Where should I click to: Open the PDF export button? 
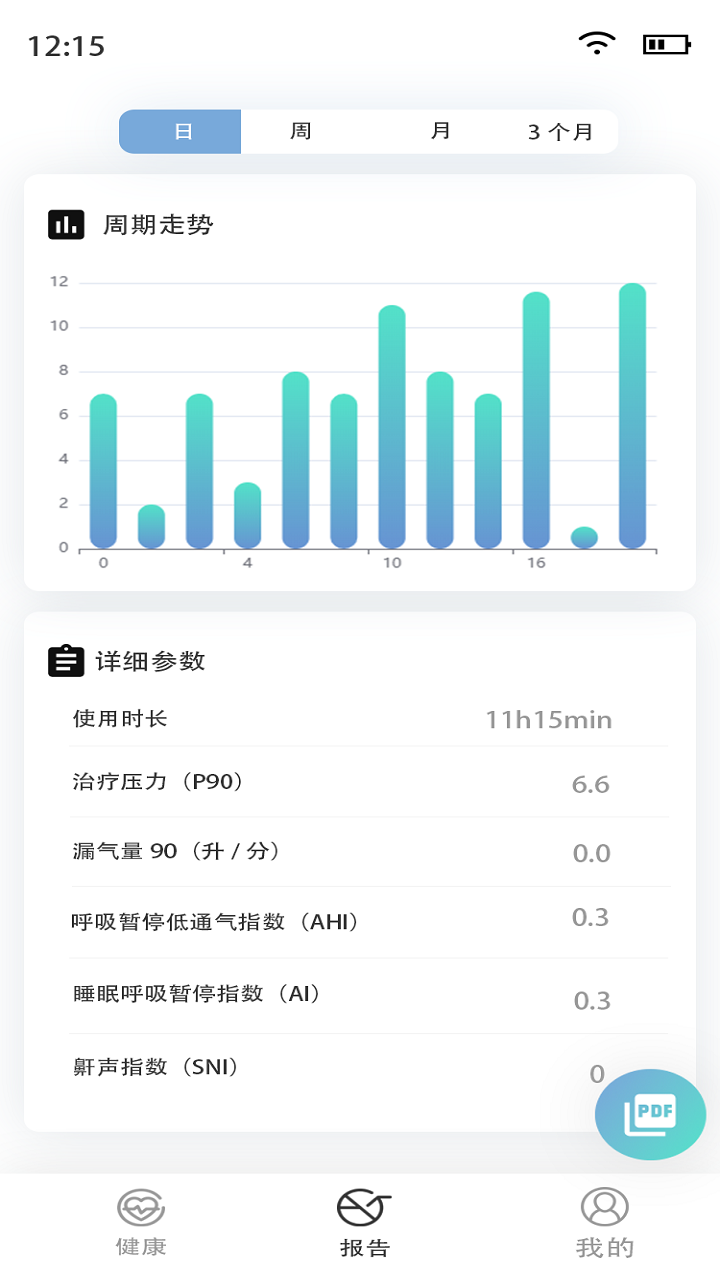pyautogui.click(x=651, y=1113)
